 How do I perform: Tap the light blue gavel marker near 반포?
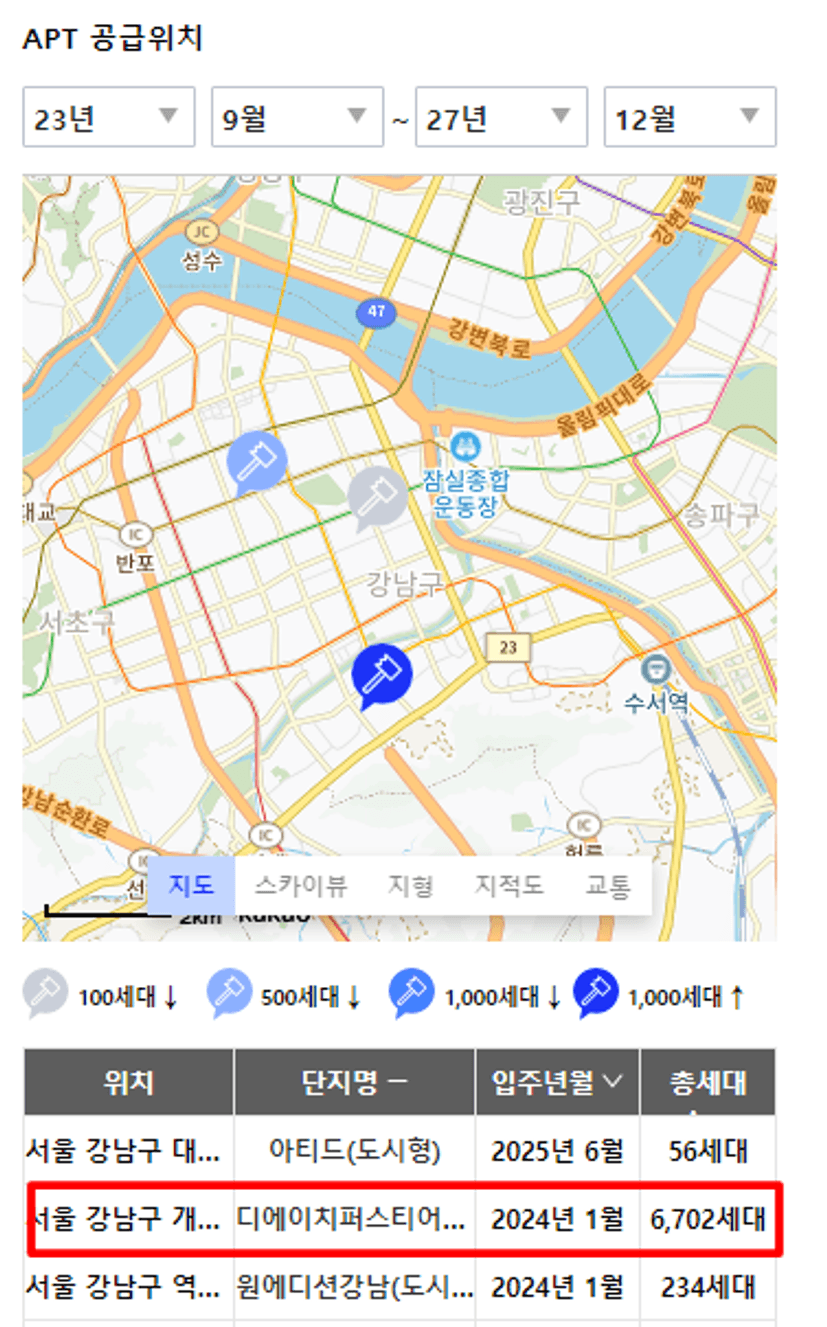pyautogui.click(x=257, y=464)
